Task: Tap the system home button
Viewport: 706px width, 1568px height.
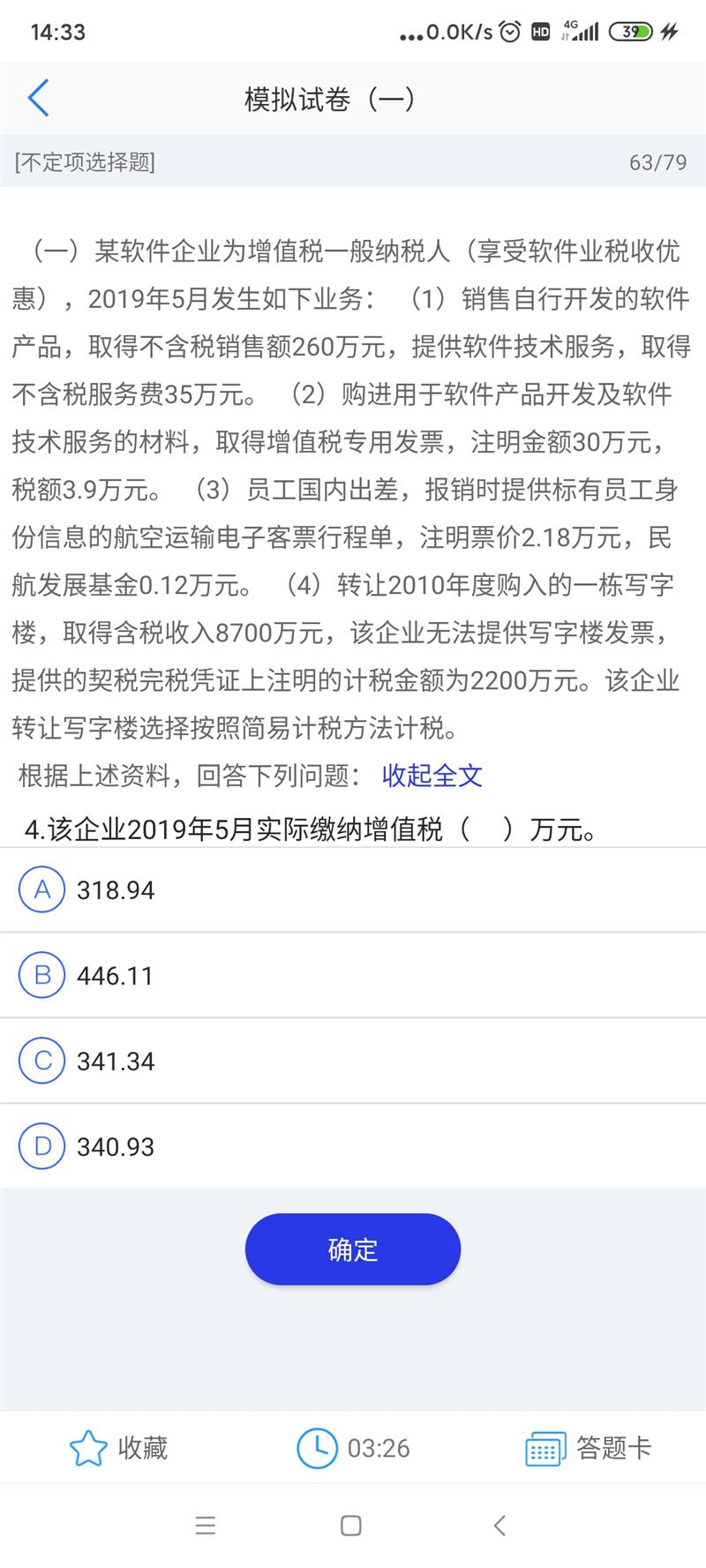Action: (351, 1526)
